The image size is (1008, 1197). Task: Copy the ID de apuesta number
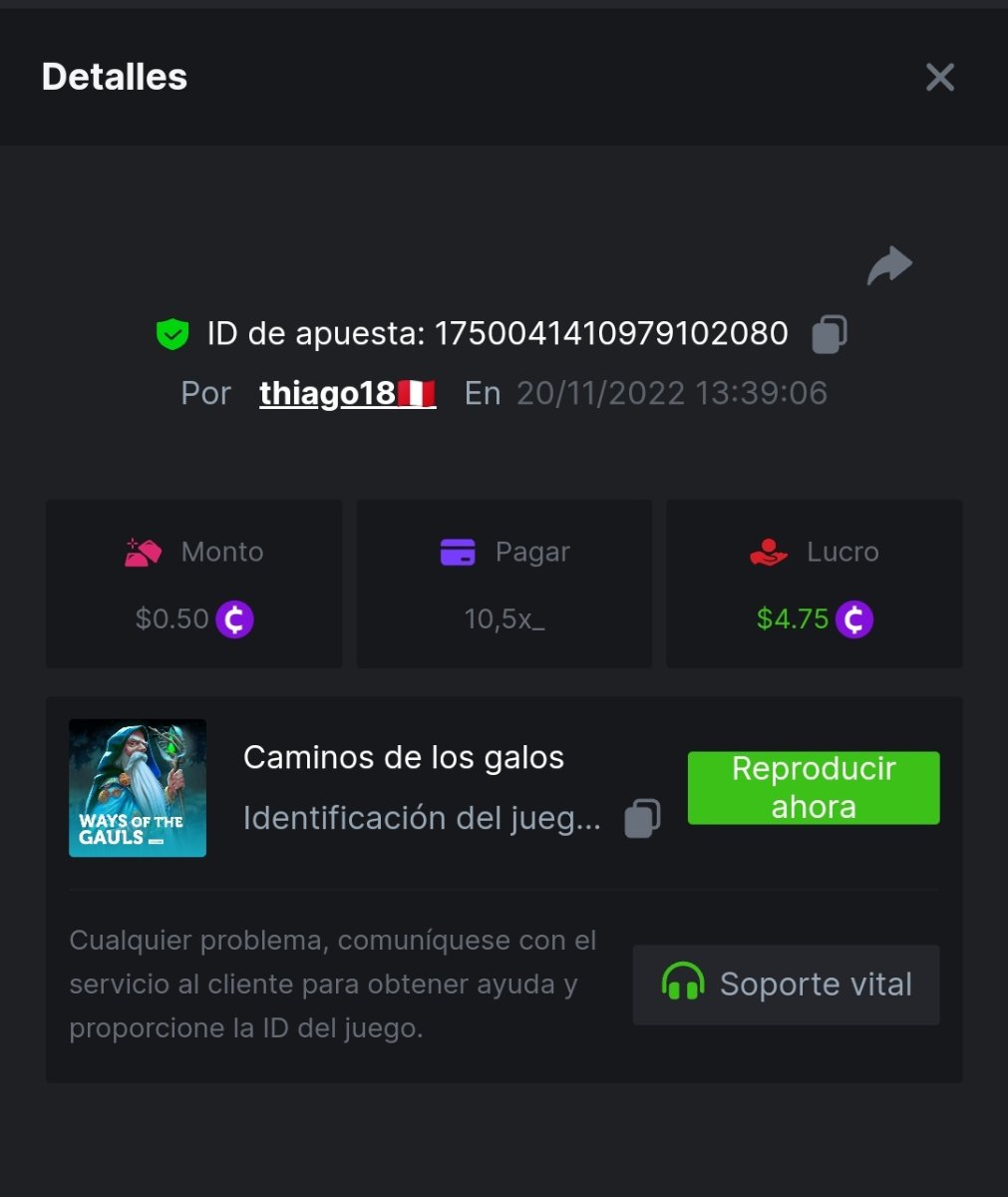[x=829, y=334]
